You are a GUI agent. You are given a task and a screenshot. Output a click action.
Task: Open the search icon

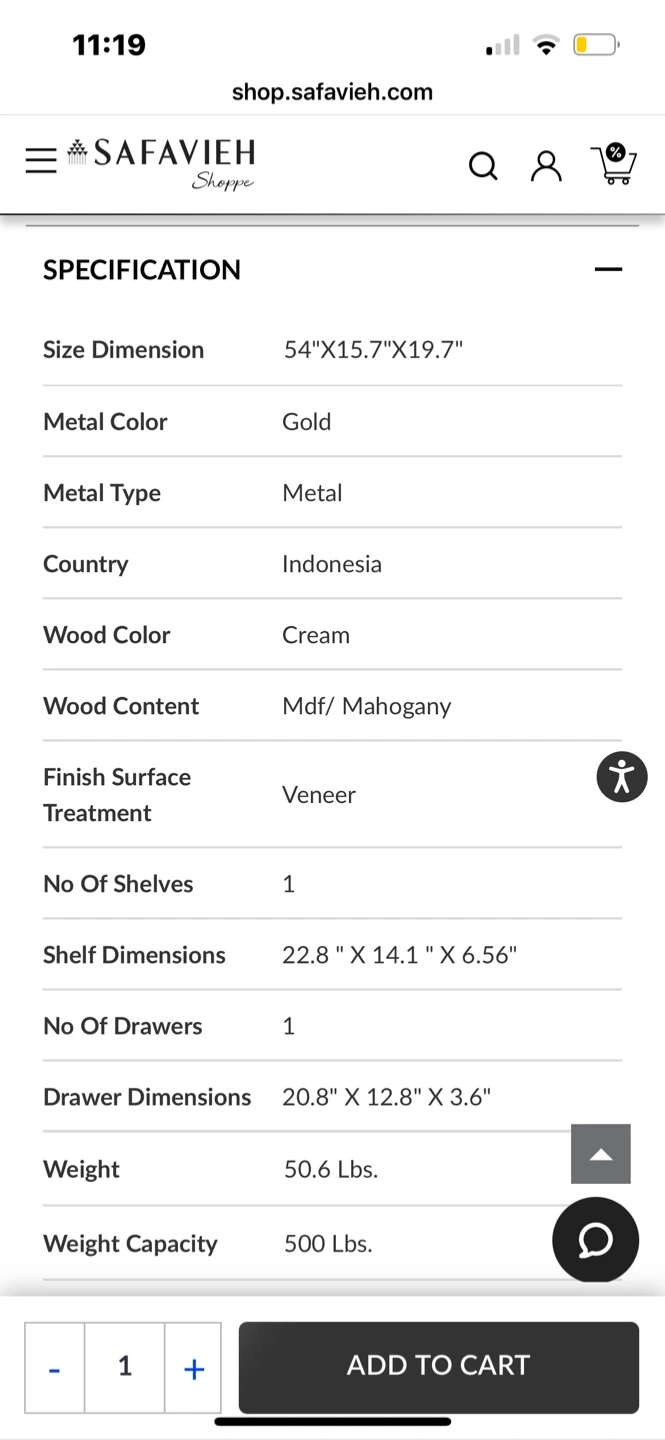tap(483, 166)
